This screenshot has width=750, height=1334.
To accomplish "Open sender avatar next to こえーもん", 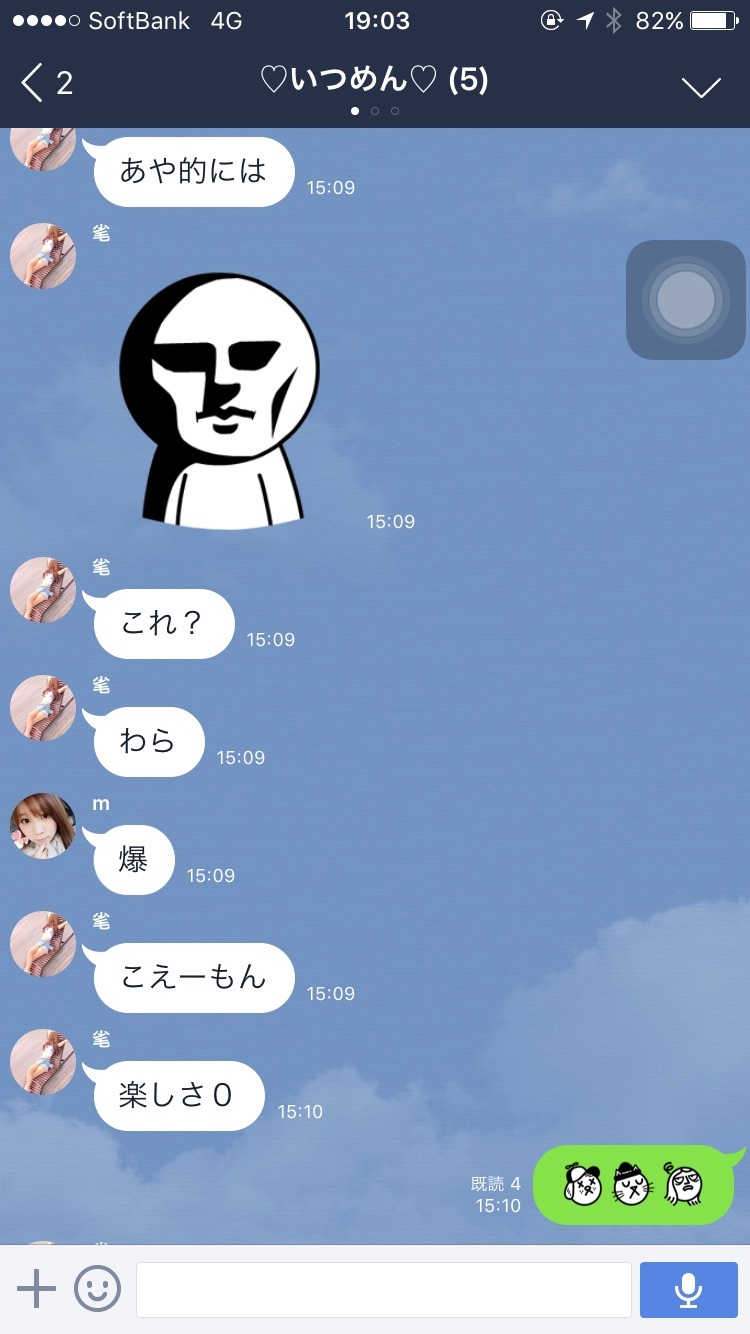I will click(43, 944).
